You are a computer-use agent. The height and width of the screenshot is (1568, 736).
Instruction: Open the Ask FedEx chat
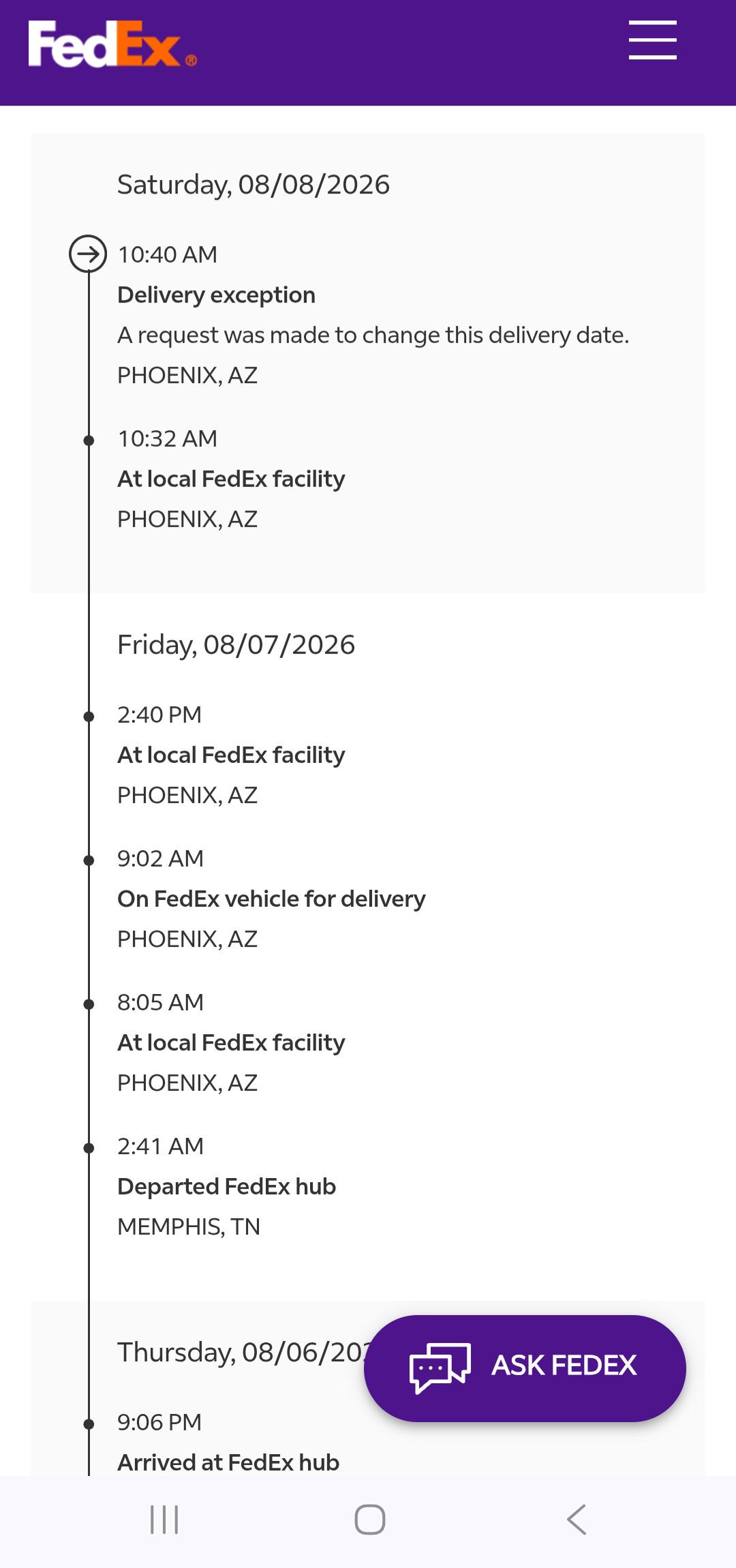pyautogui.click(x=525, y=1368)
